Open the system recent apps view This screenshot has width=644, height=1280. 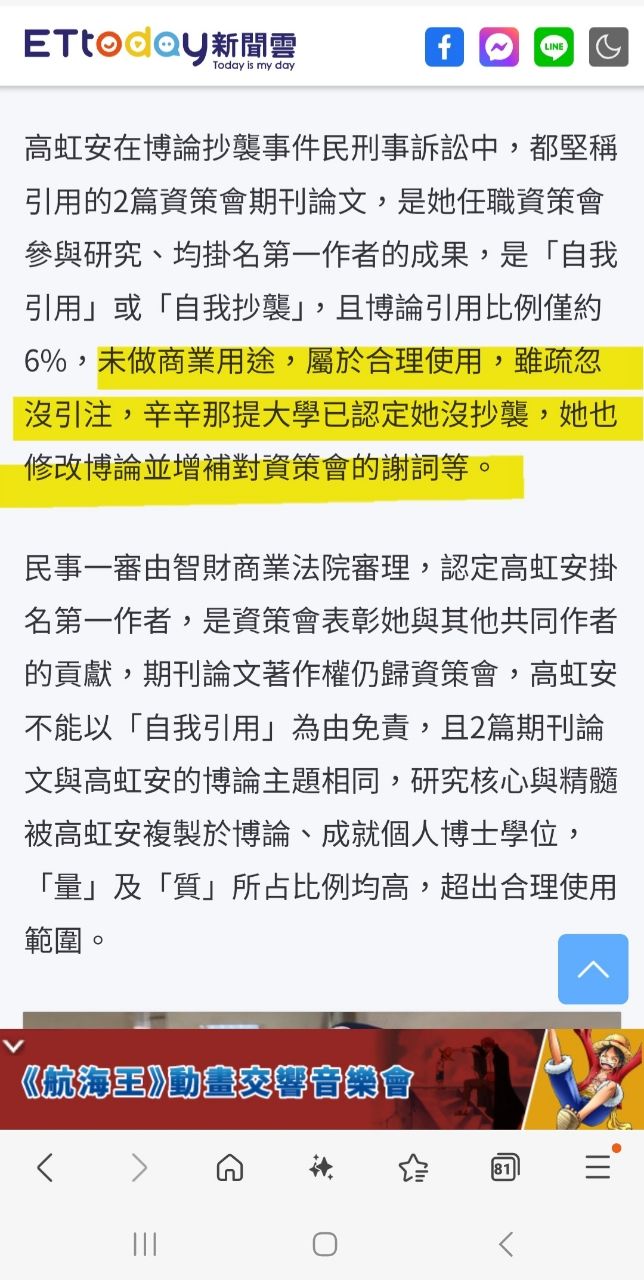tap(145, 1244)
